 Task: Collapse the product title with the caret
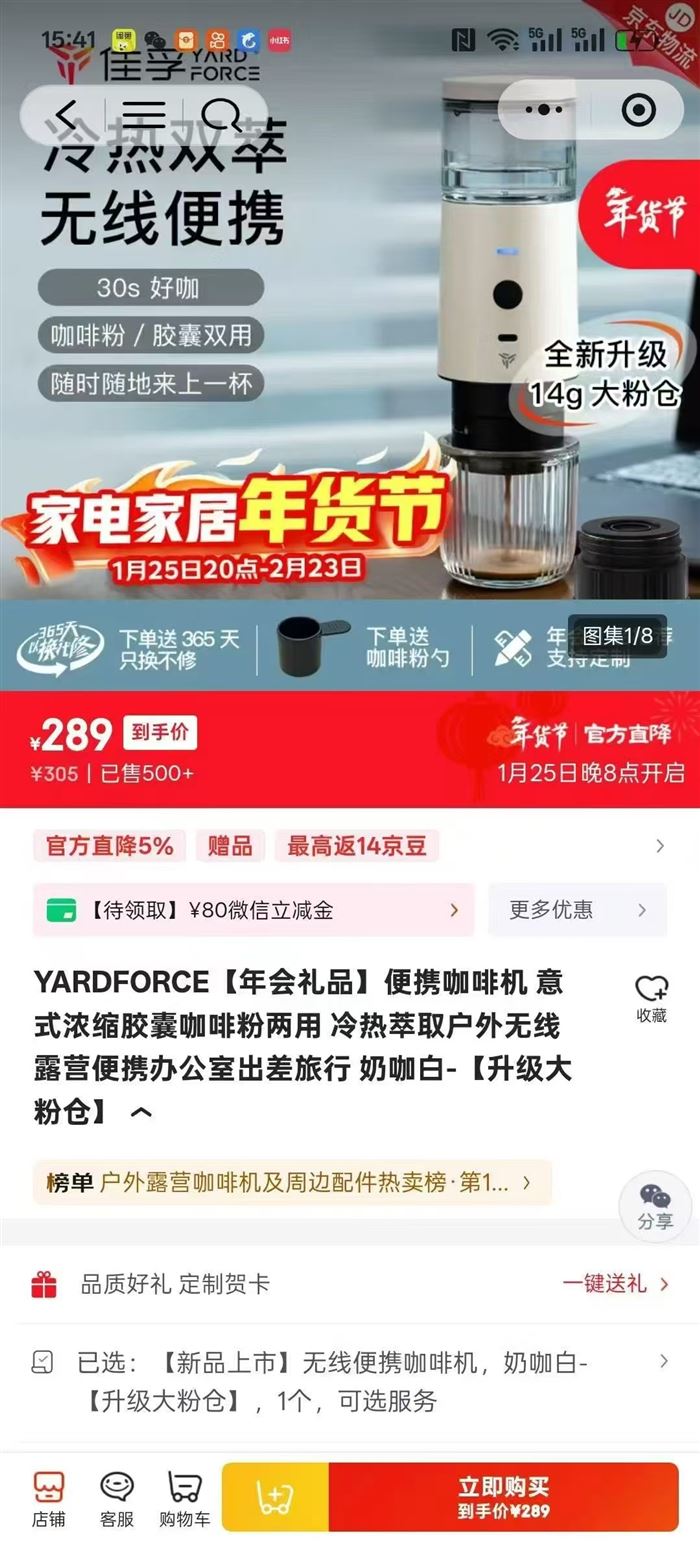pos(142,1111)
